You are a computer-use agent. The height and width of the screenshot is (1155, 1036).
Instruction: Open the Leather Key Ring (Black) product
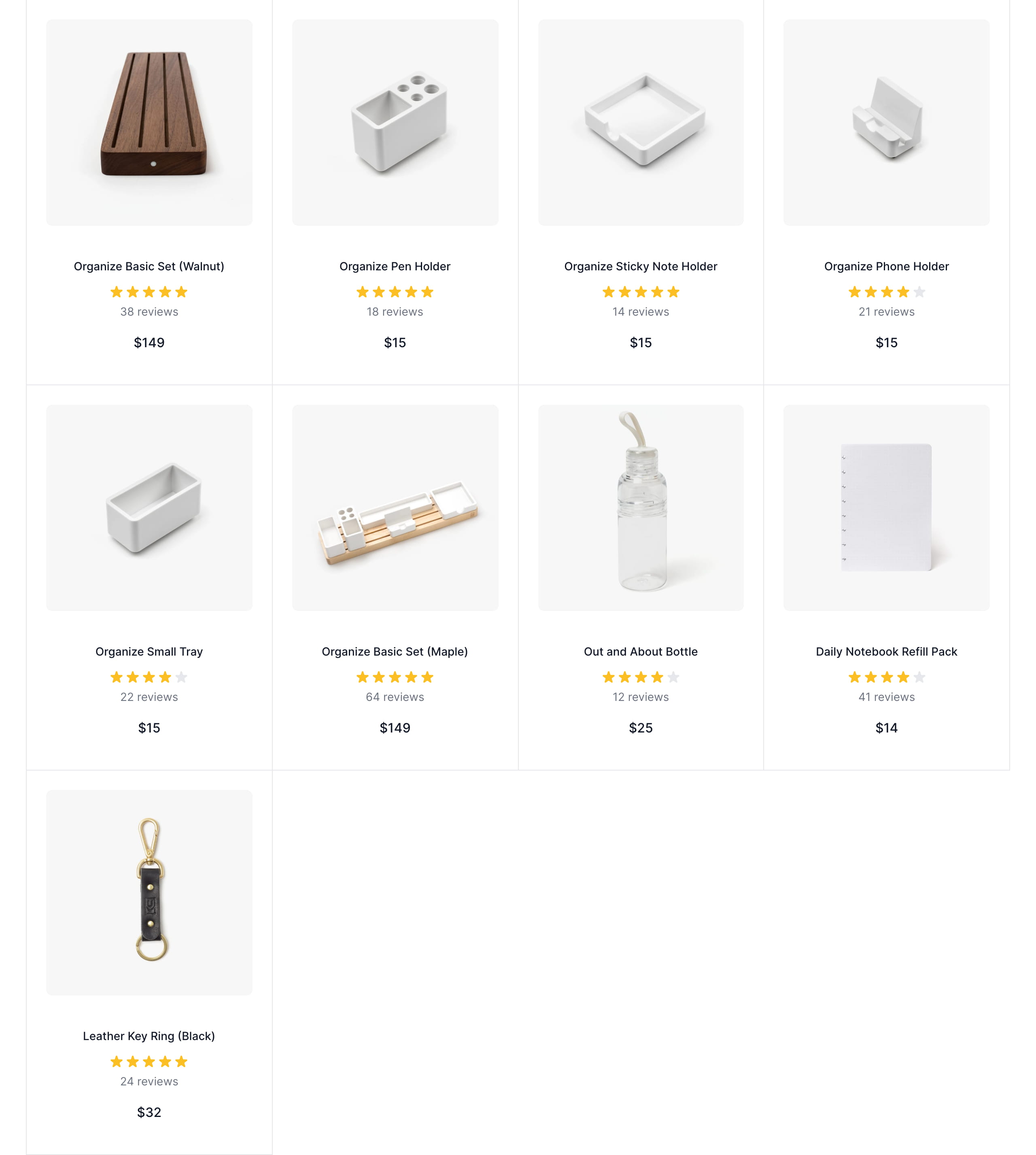pyautogui.click(x=149, y=1036)
